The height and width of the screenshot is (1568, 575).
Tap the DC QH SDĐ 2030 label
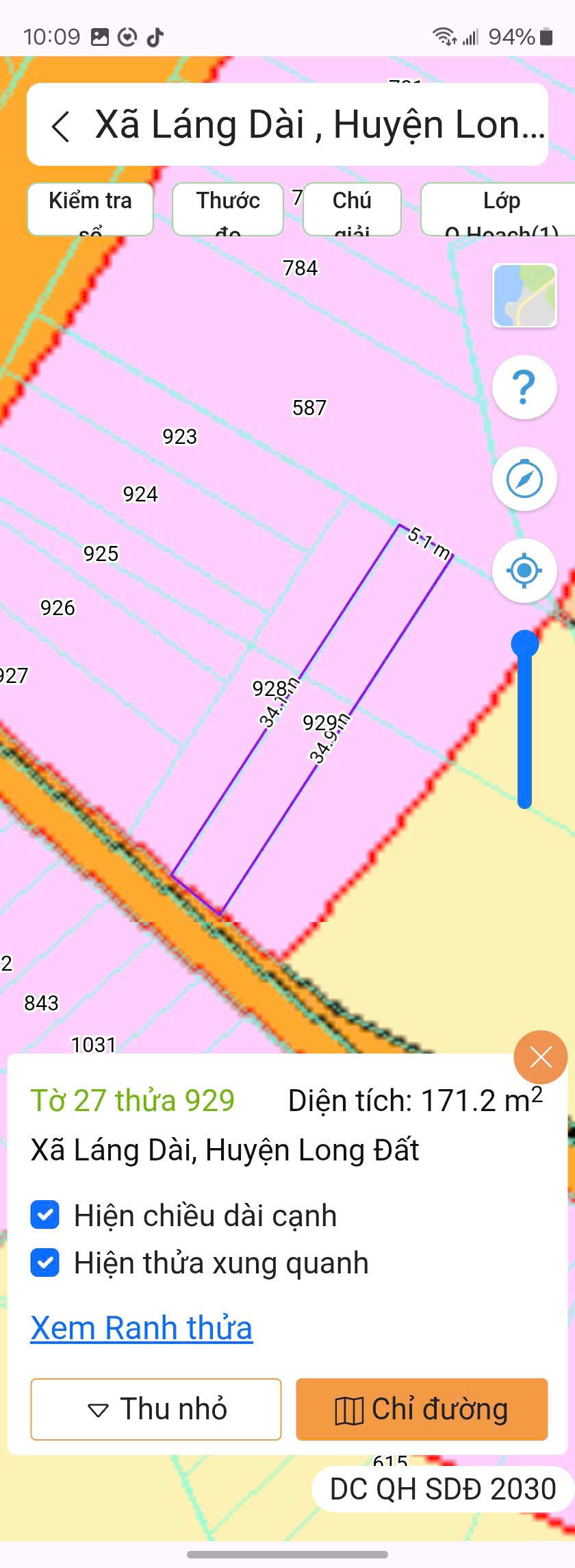pos(443,1508)
